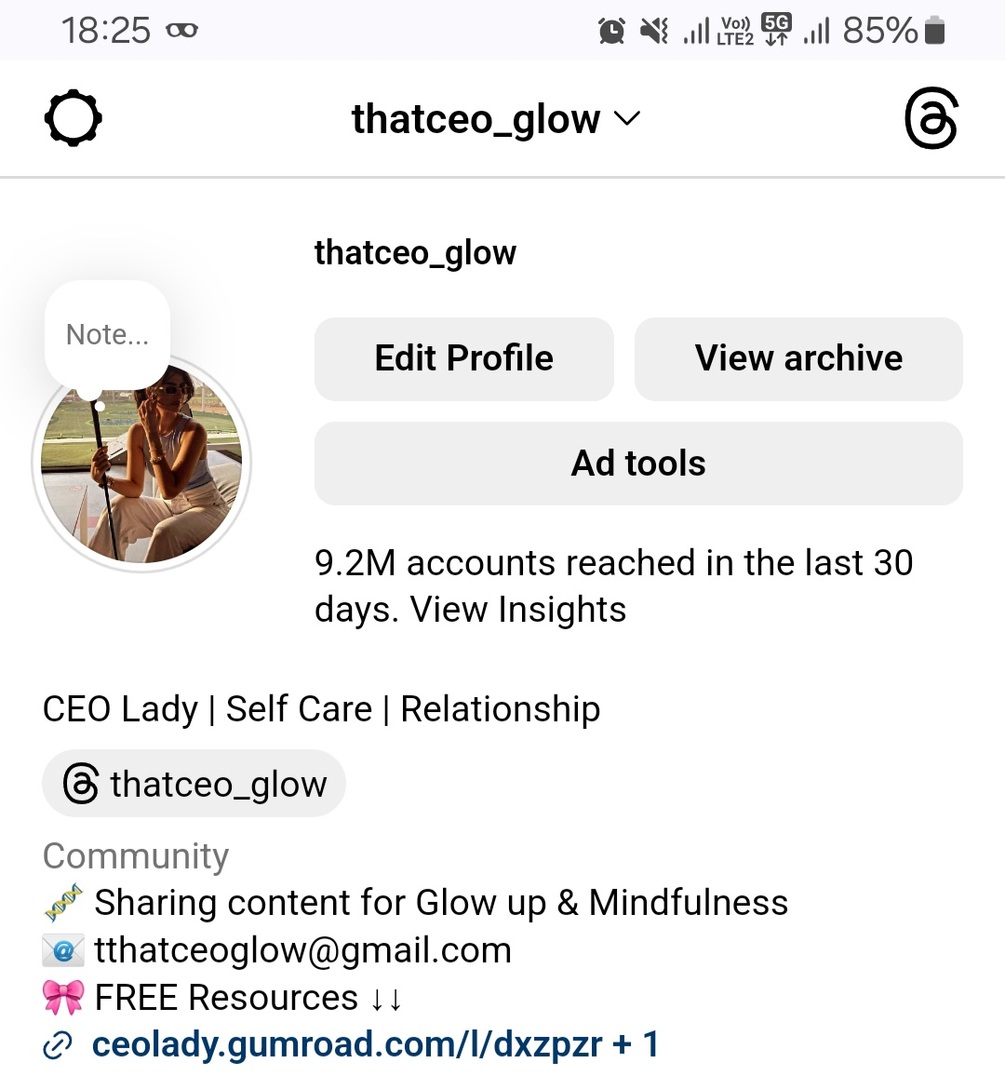Open Ad tools
This screenshot has height=1090, width=1005.
click(x=638, y=463)
